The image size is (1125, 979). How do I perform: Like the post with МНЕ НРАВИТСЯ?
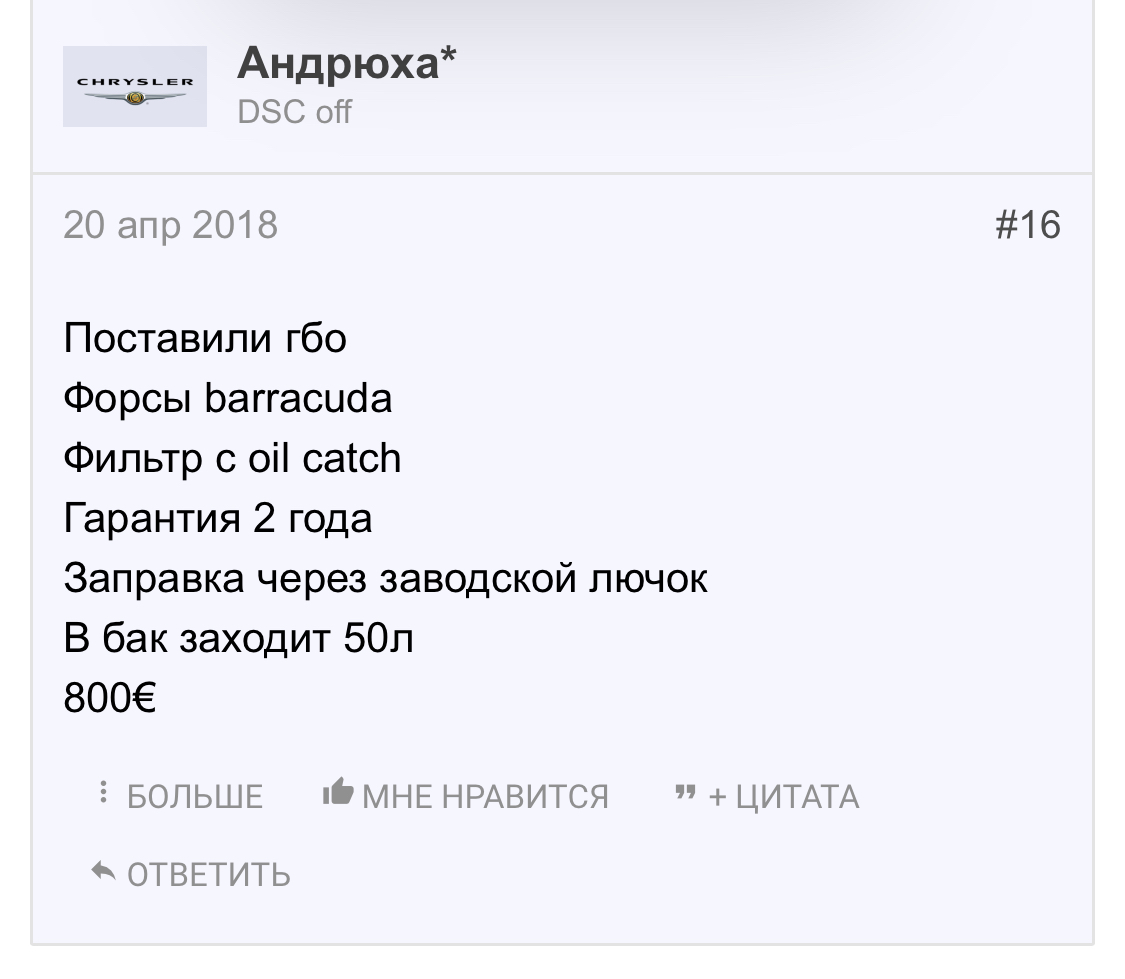click(466, 796)
